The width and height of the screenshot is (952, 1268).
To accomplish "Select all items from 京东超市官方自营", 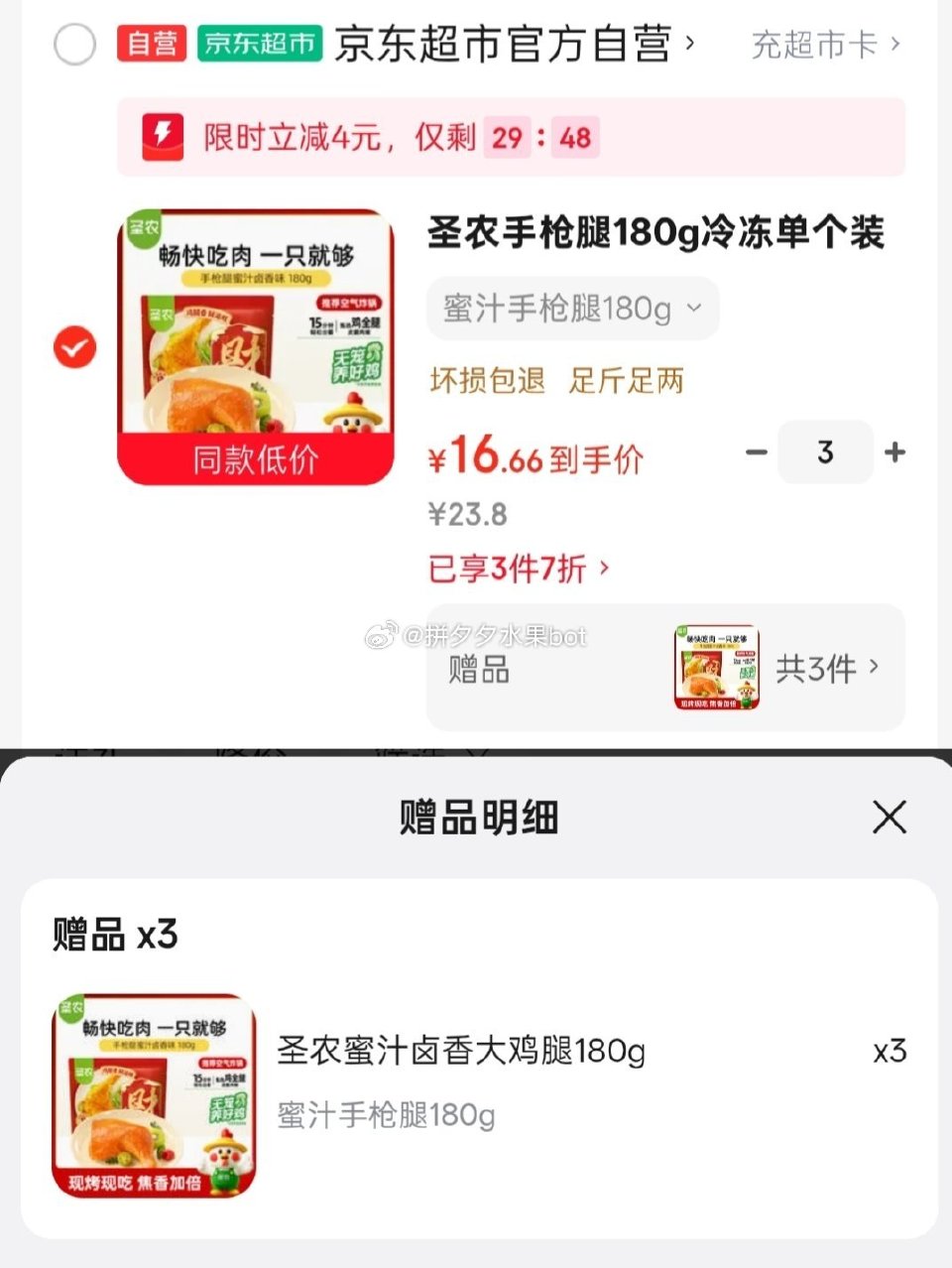I will [74, 45].
